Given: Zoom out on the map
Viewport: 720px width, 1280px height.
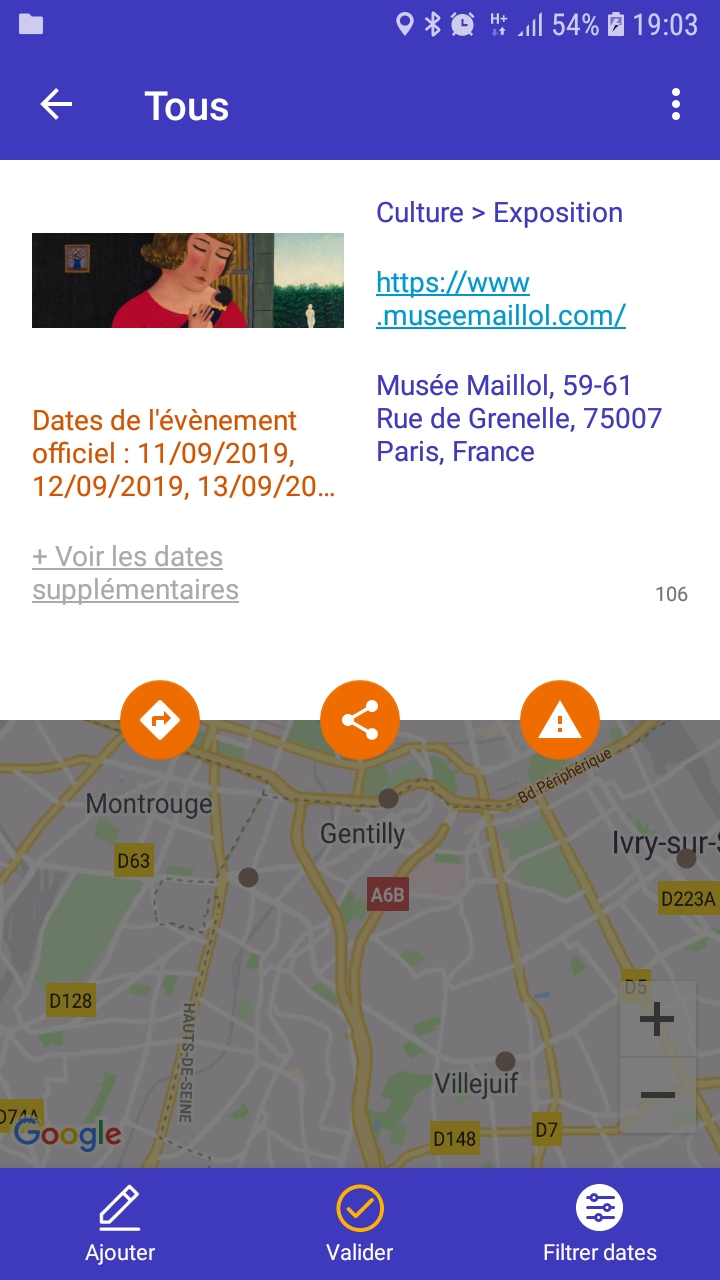Looking at the screenshot, I should (x=657, y=1095).
